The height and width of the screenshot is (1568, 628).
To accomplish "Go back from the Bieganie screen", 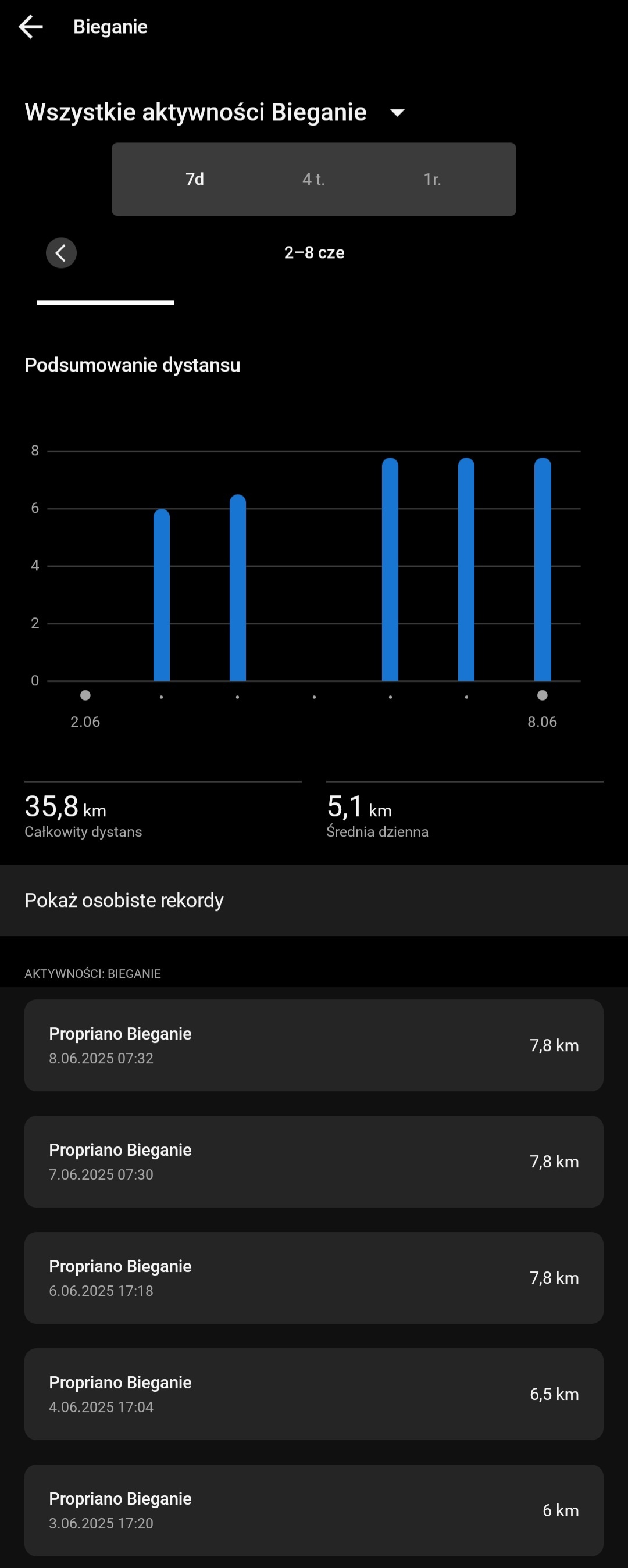I will pyautogui.click(x=30, y=27).
